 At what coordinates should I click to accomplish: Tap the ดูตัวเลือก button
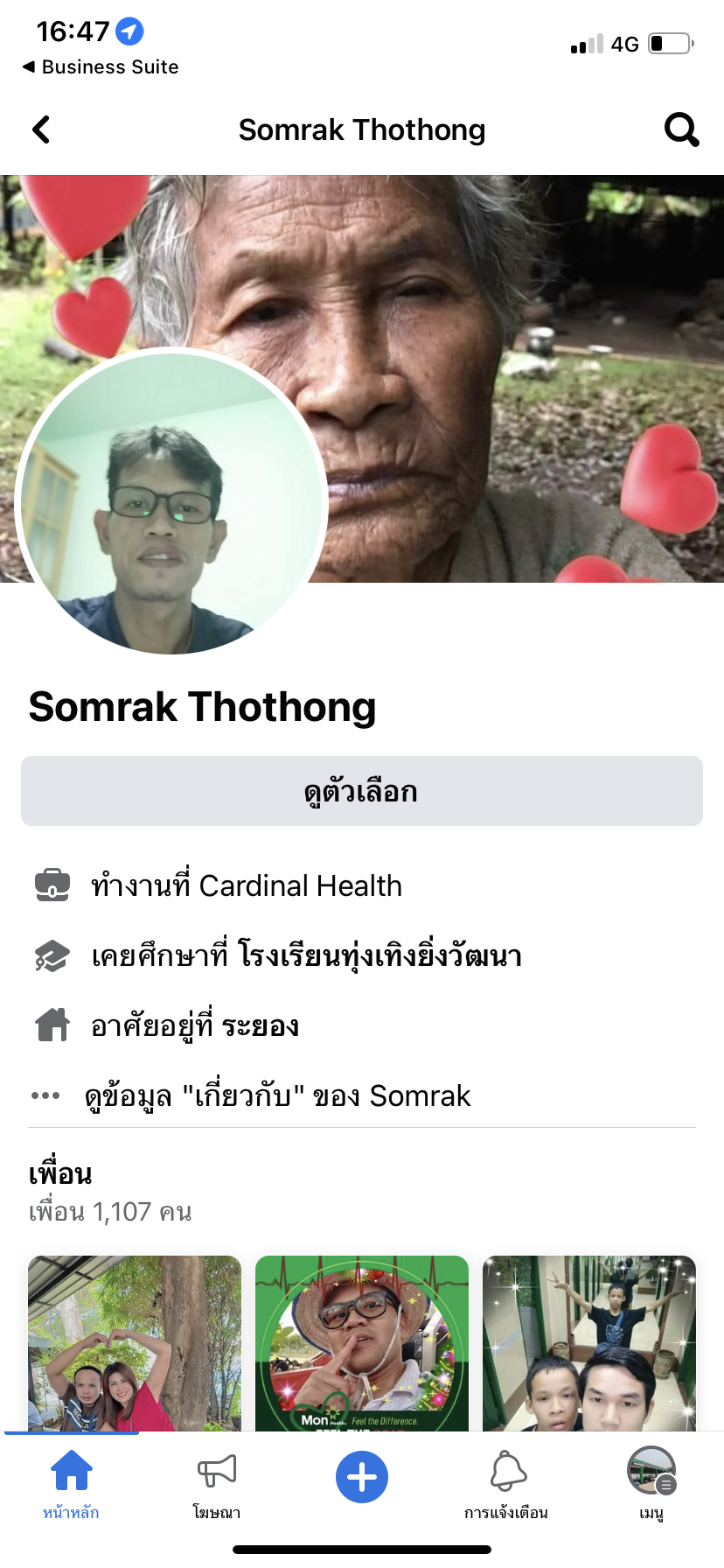(362, 791)
